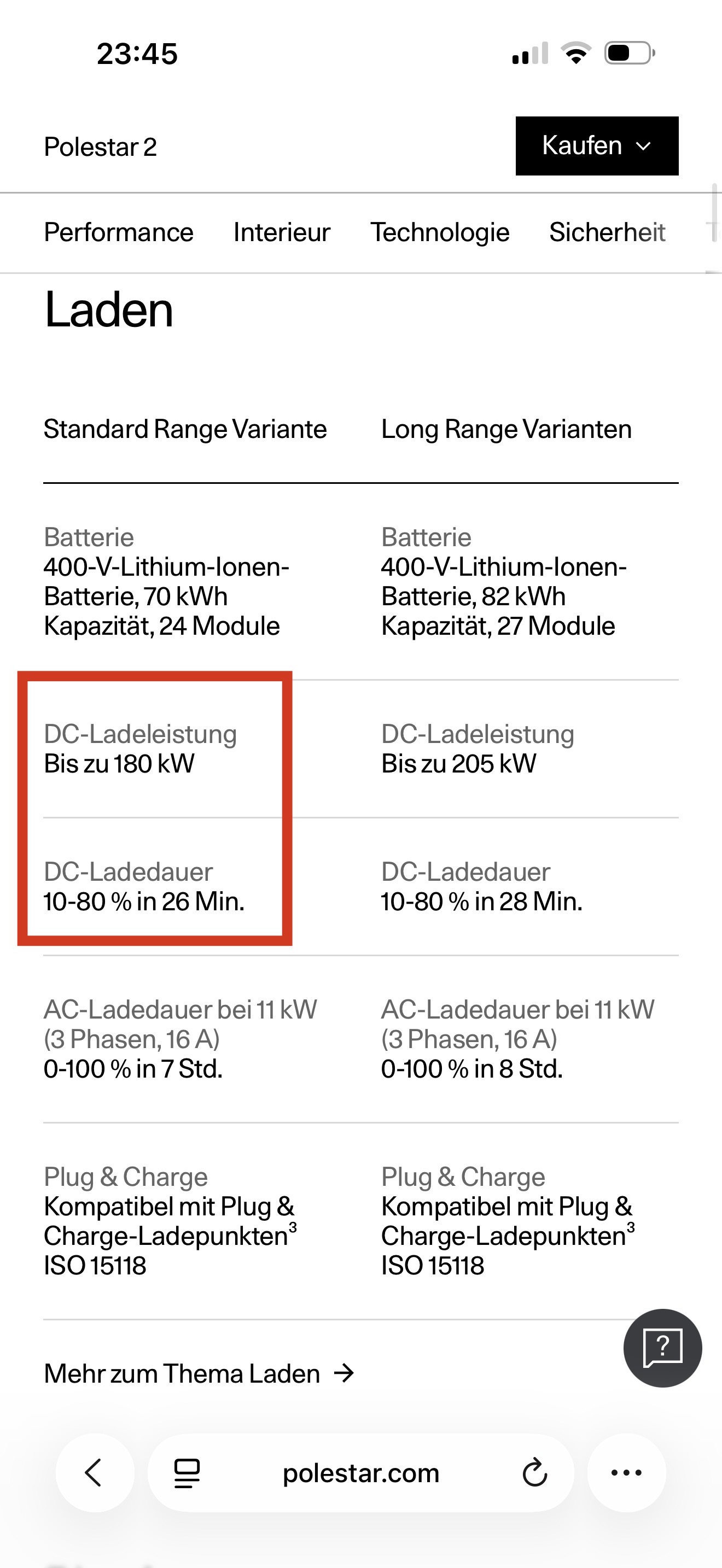Open the Mehr zum Thema Laden link
Image resolution: width=722 pixels, height=1568 pixels.
[199, 1374]
